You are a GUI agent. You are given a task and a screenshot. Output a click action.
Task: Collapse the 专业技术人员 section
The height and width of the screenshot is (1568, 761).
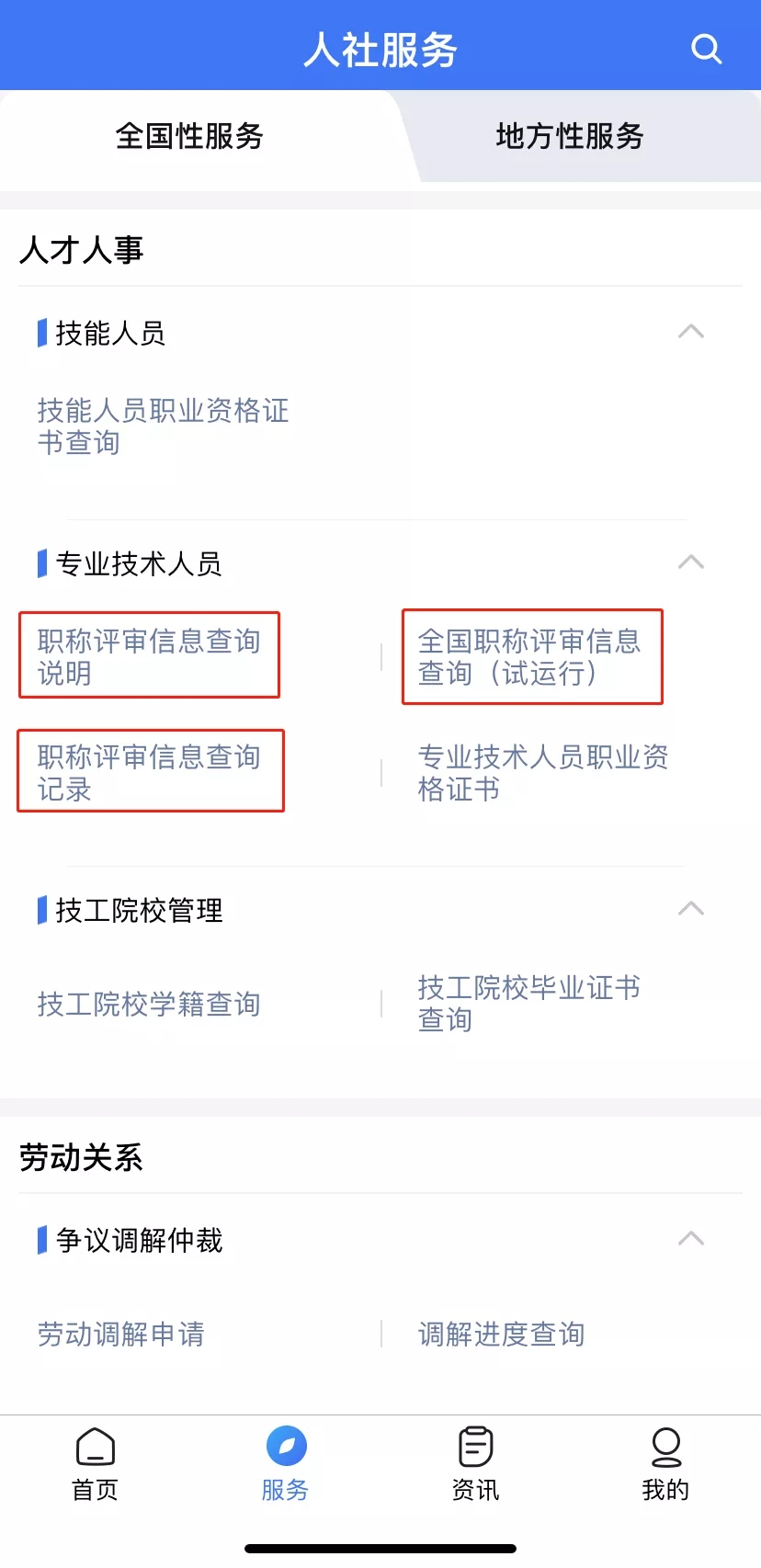691,562
